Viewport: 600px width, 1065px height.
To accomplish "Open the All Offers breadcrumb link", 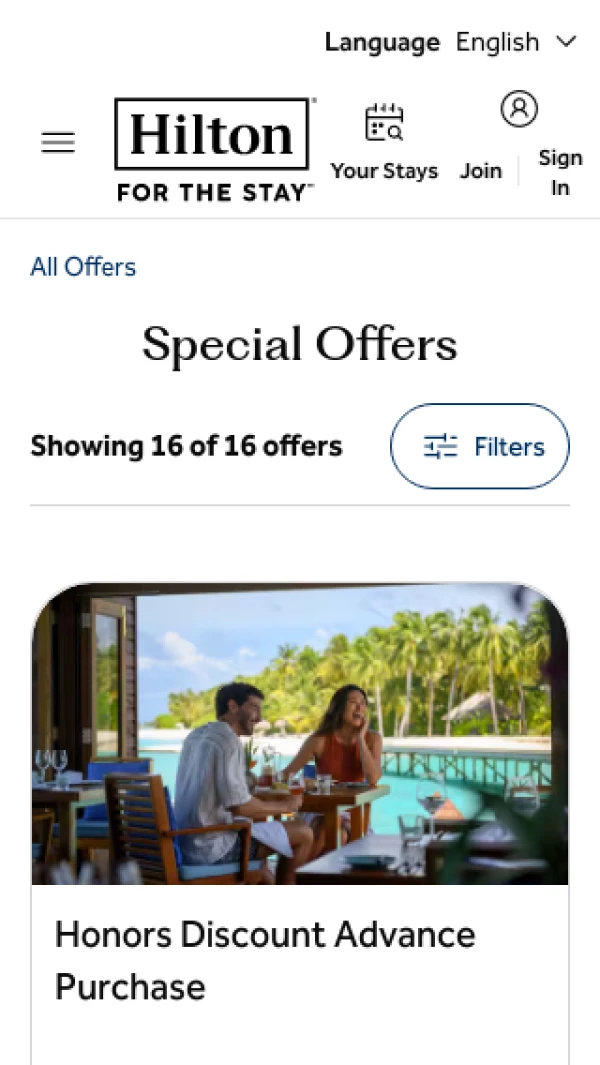I will click(x=83, y=267).
